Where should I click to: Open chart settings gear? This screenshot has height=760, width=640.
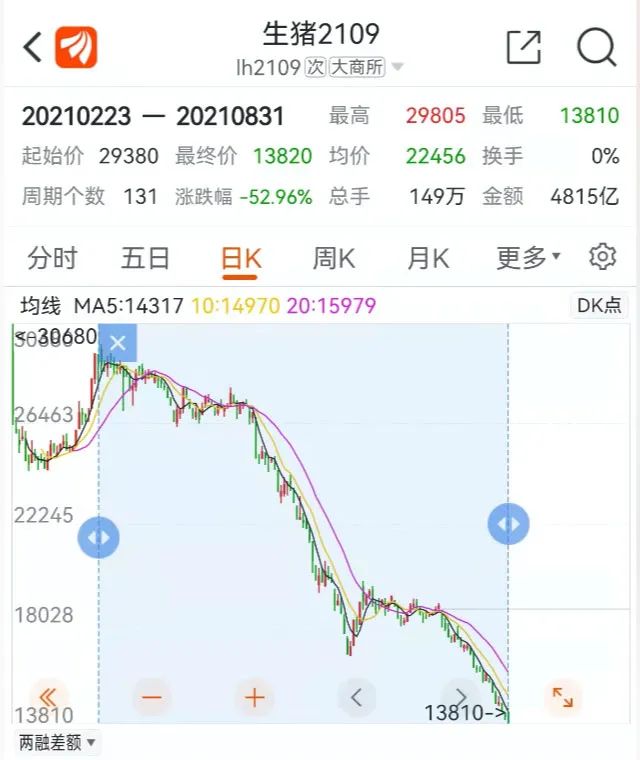pos(602,257)
